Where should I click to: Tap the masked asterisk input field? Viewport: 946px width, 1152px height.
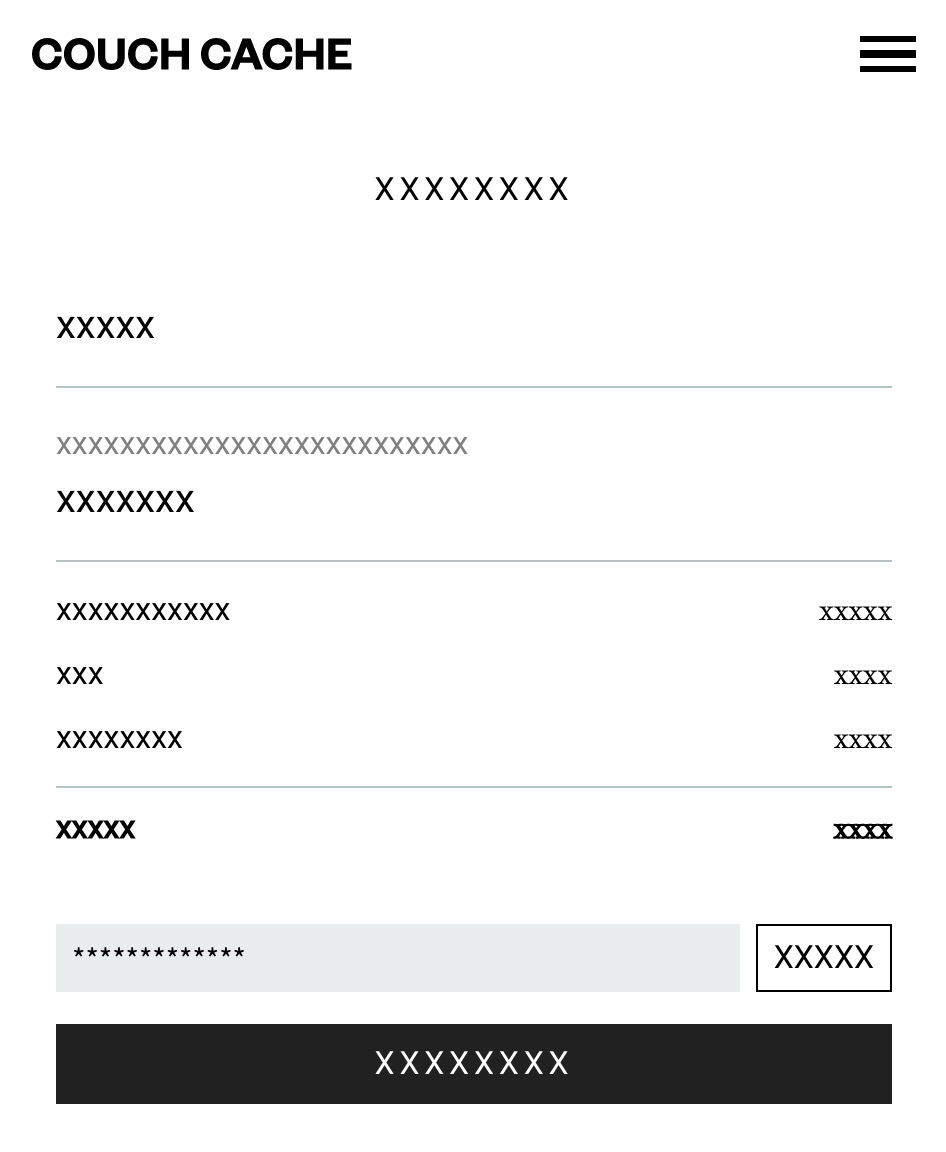pos(397,957)
